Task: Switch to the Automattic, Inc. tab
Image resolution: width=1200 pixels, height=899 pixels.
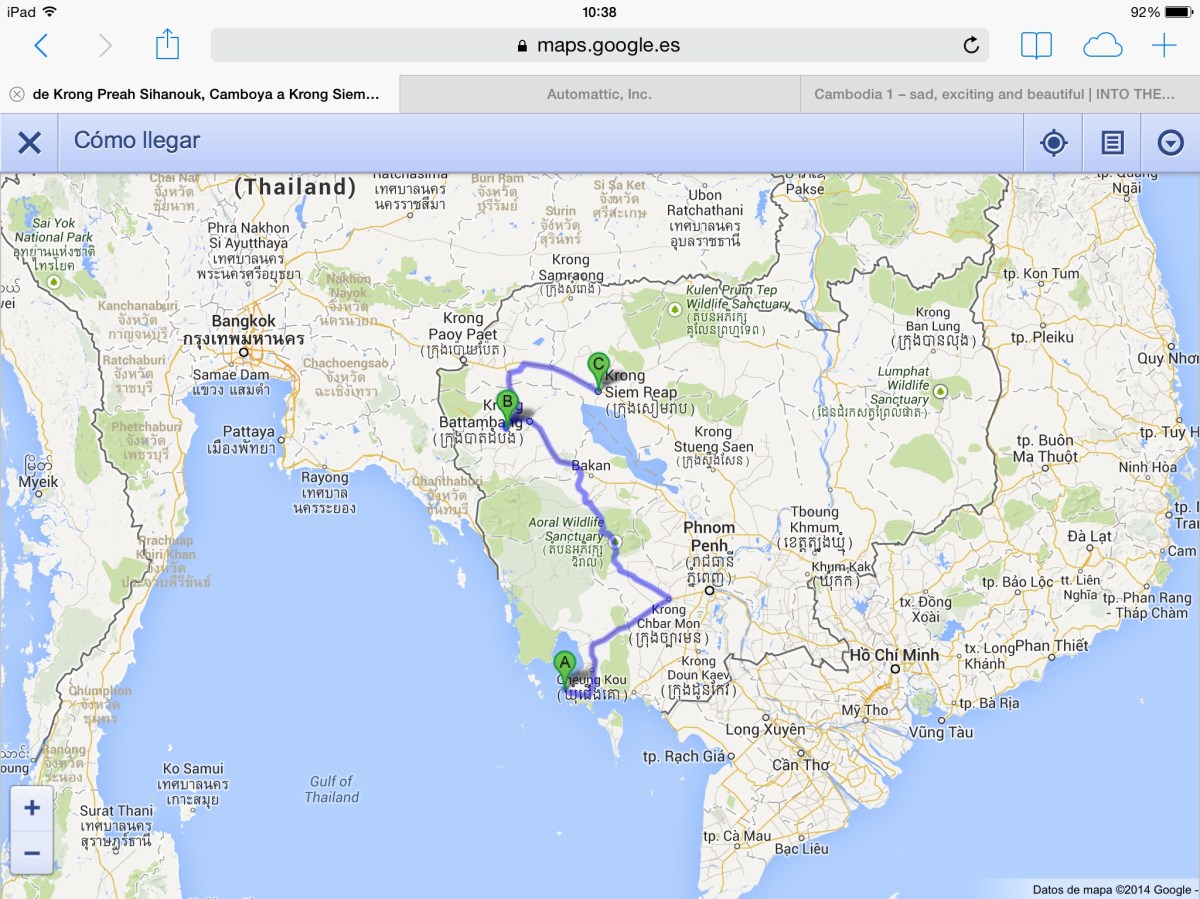Action: 599,94
